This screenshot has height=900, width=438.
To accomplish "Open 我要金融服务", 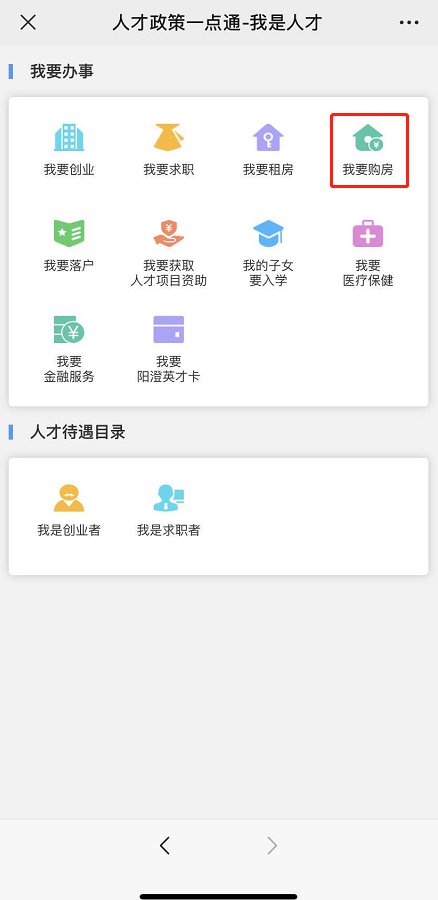I will click(x=69, y=349).
